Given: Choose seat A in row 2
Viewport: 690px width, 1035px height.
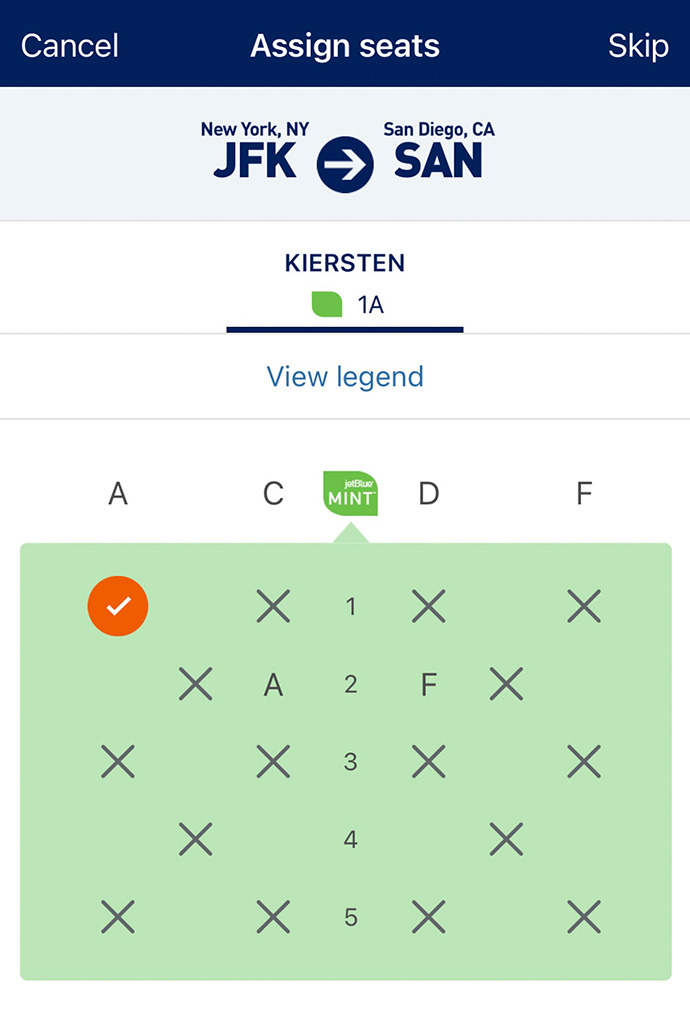Looking at the screenshot, I should point(273,685).
